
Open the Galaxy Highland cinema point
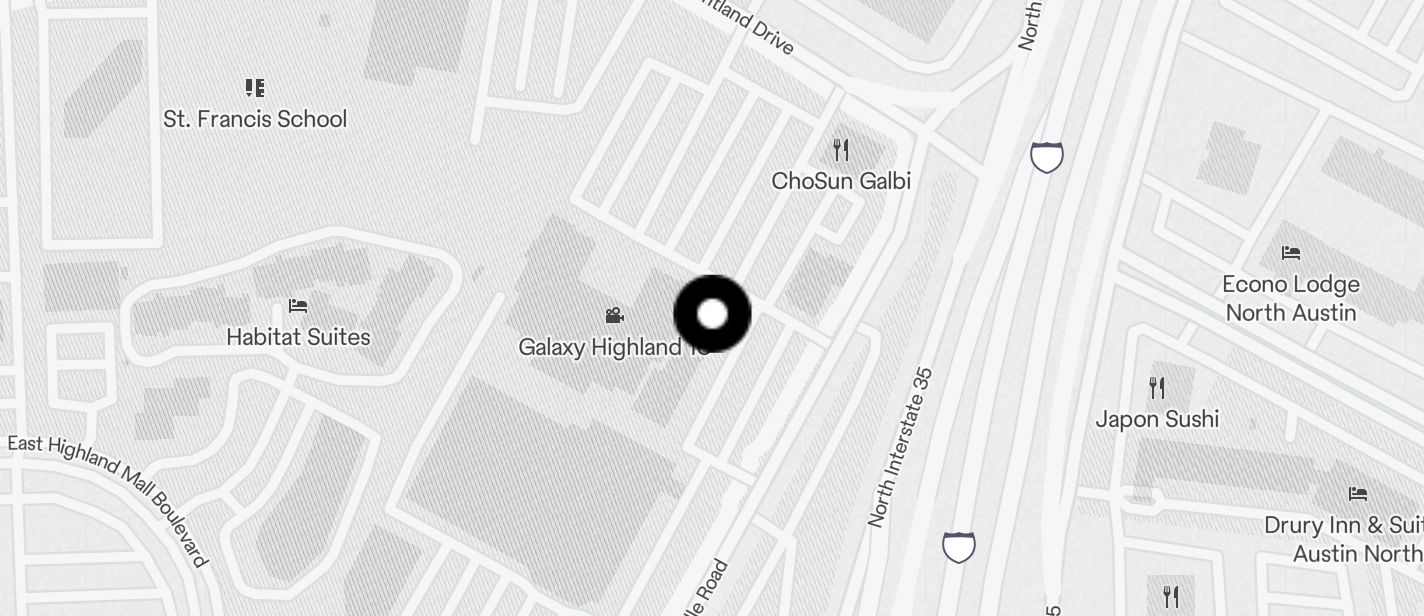tap(614, 317)
